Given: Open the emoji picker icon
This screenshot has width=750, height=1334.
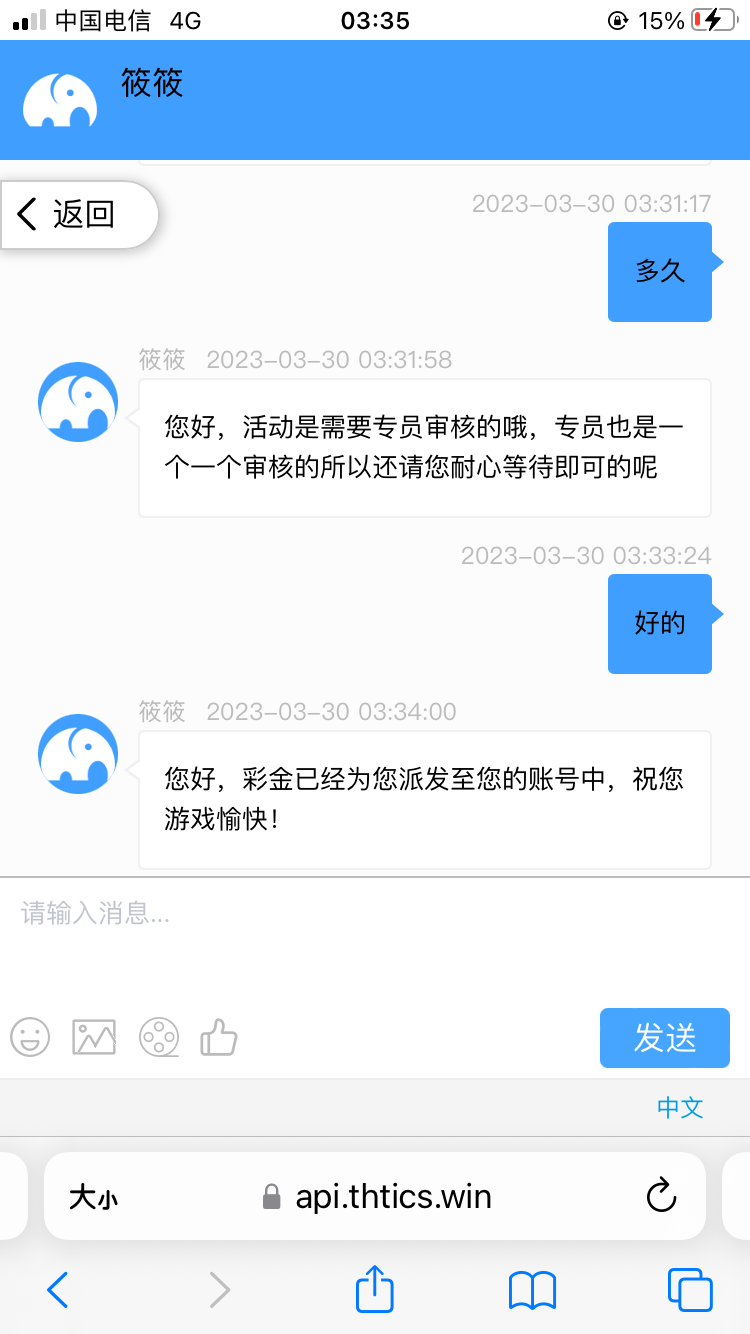Looking at the screenshot, I should (x=30, y=1038).
